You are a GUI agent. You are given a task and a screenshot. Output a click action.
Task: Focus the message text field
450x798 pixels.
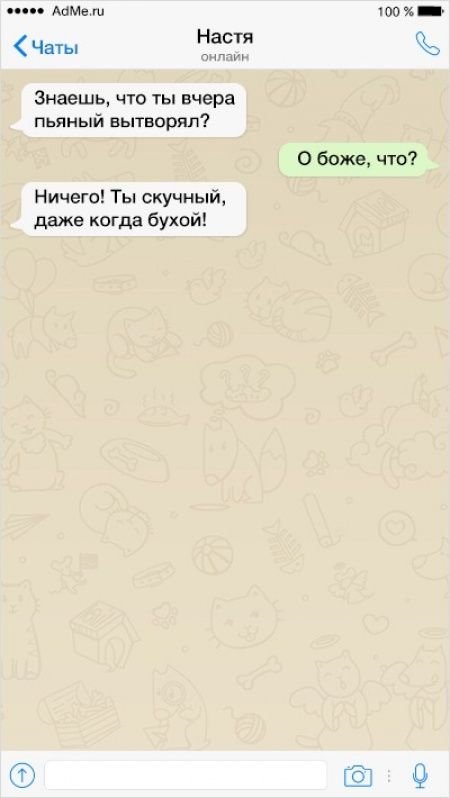tap(186, 775)
